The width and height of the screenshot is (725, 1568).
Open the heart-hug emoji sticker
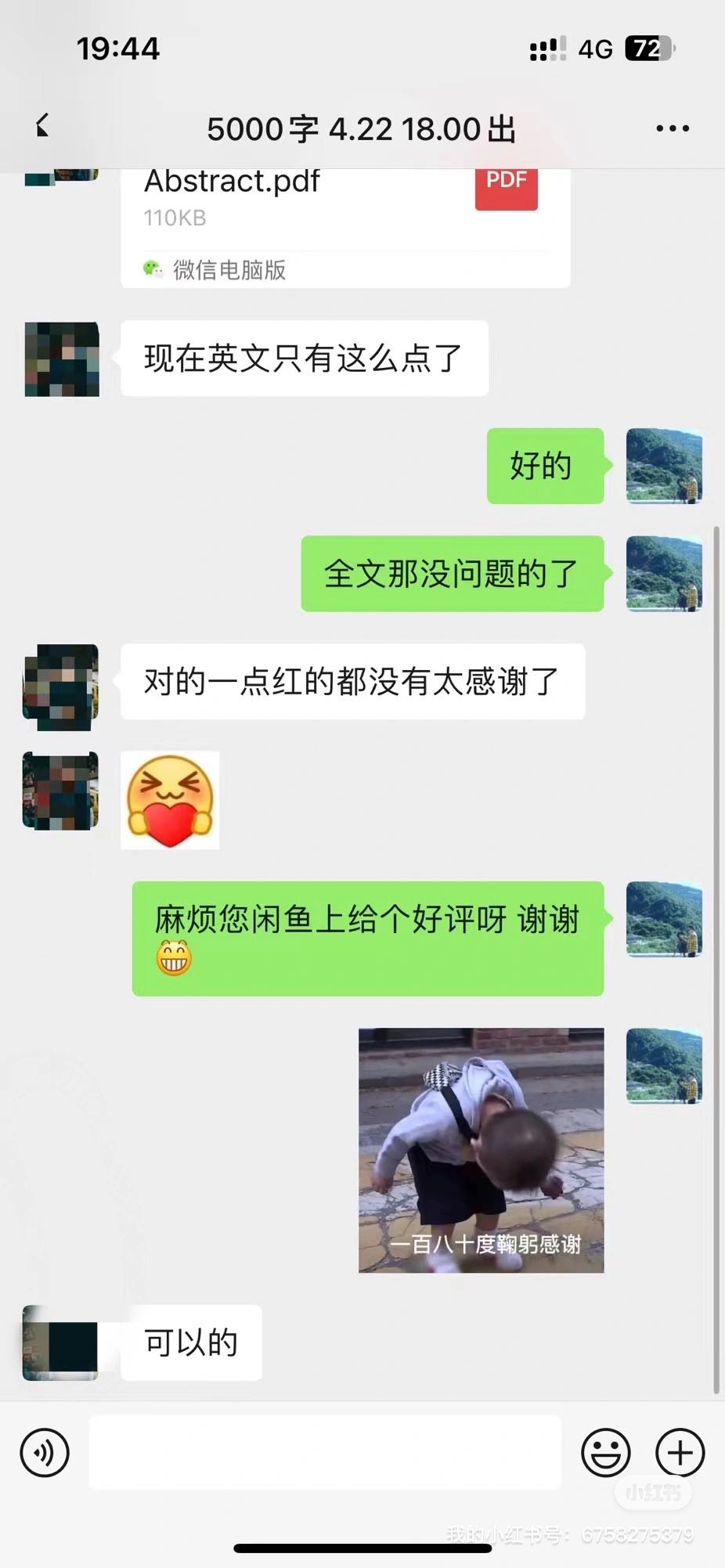point(170,800)
